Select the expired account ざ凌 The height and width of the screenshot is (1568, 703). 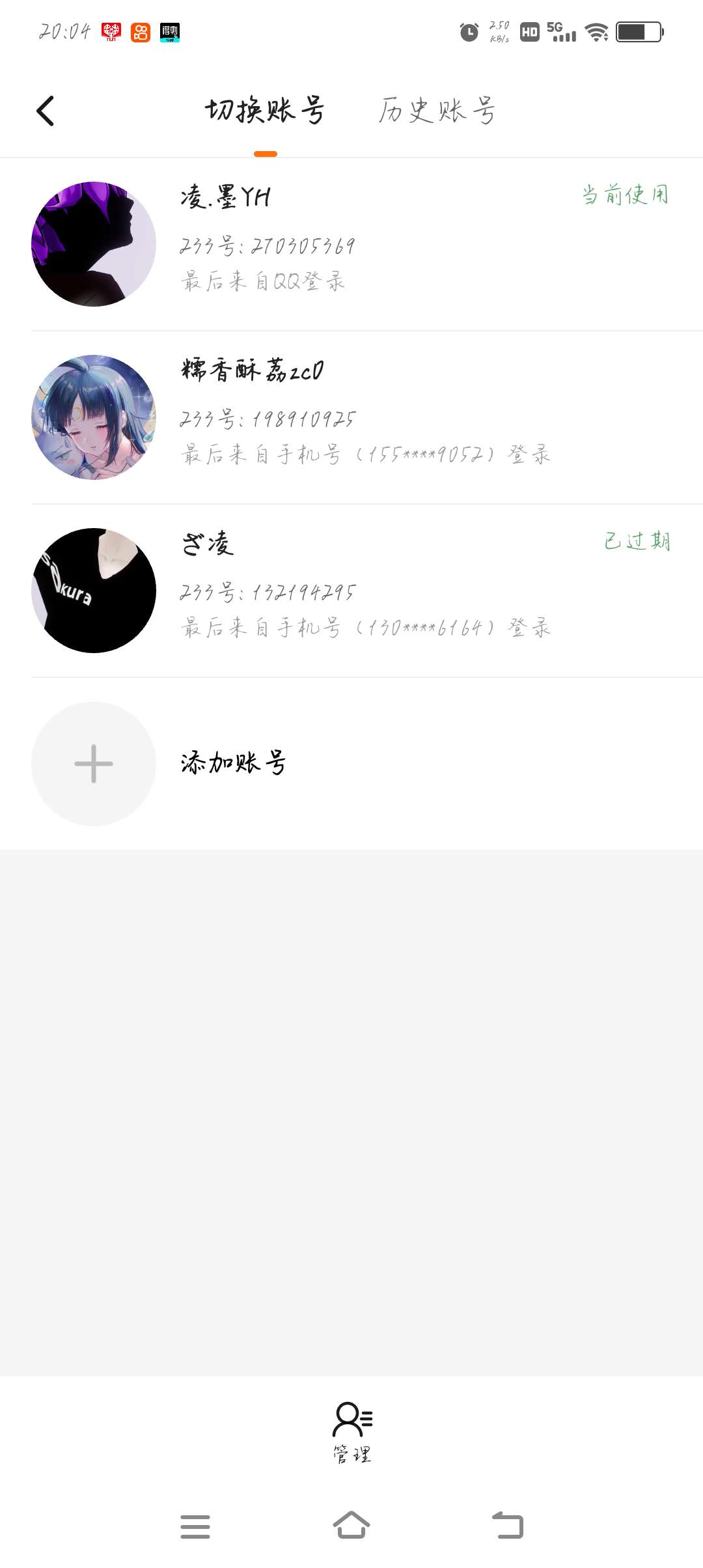click(x=351, y=591)
